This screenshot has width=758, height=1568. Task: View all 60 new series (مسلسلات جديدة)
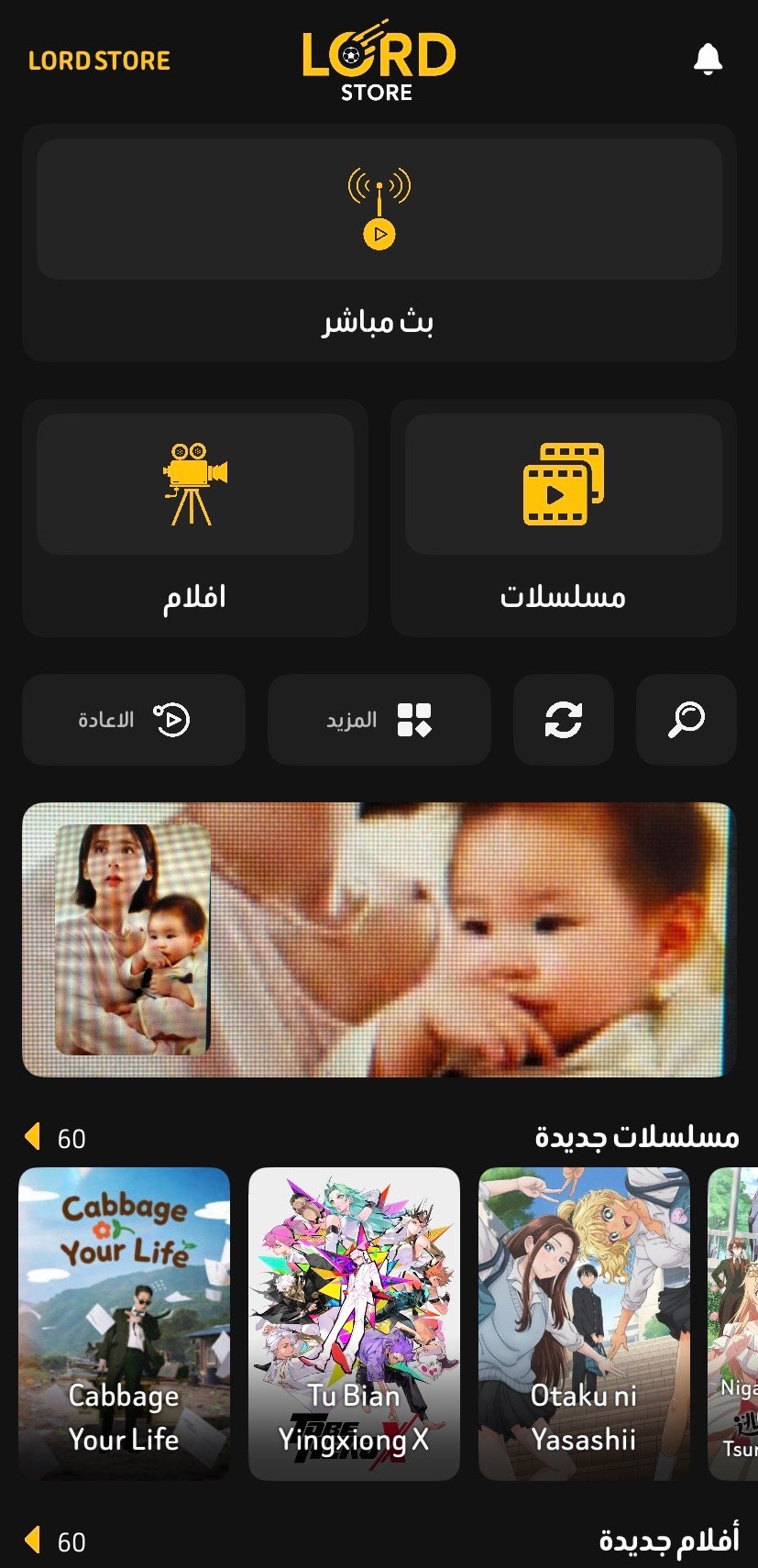pyautogui.click(x=55, y=1138)
